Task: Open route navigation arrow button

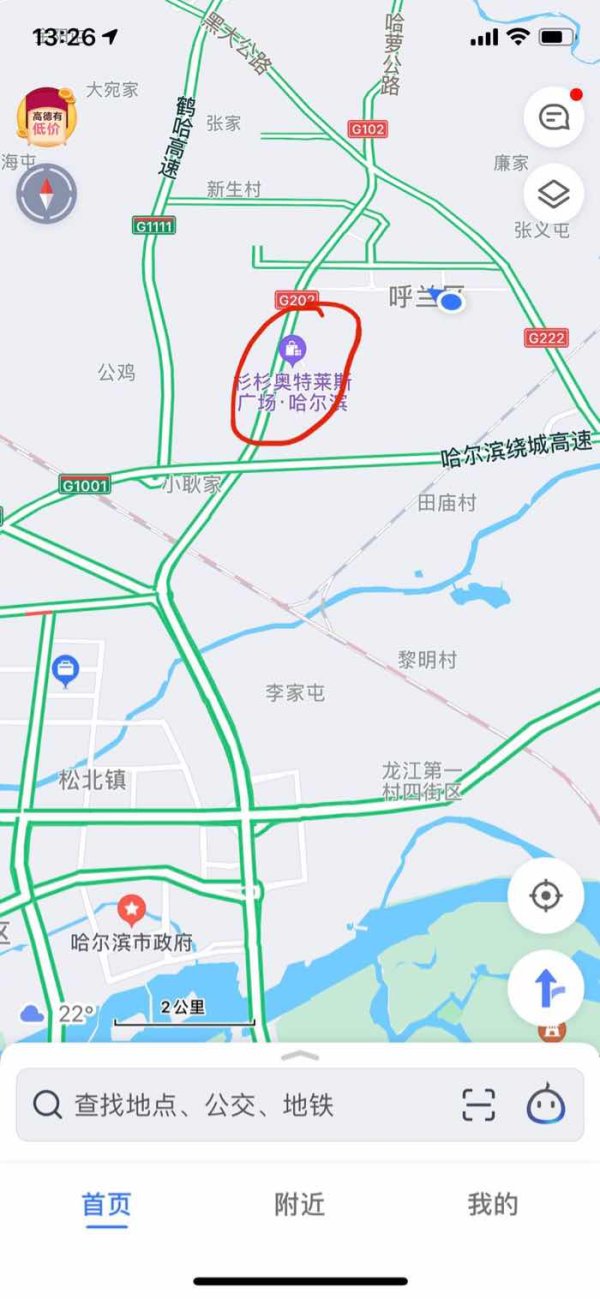Action: [545, 989]
